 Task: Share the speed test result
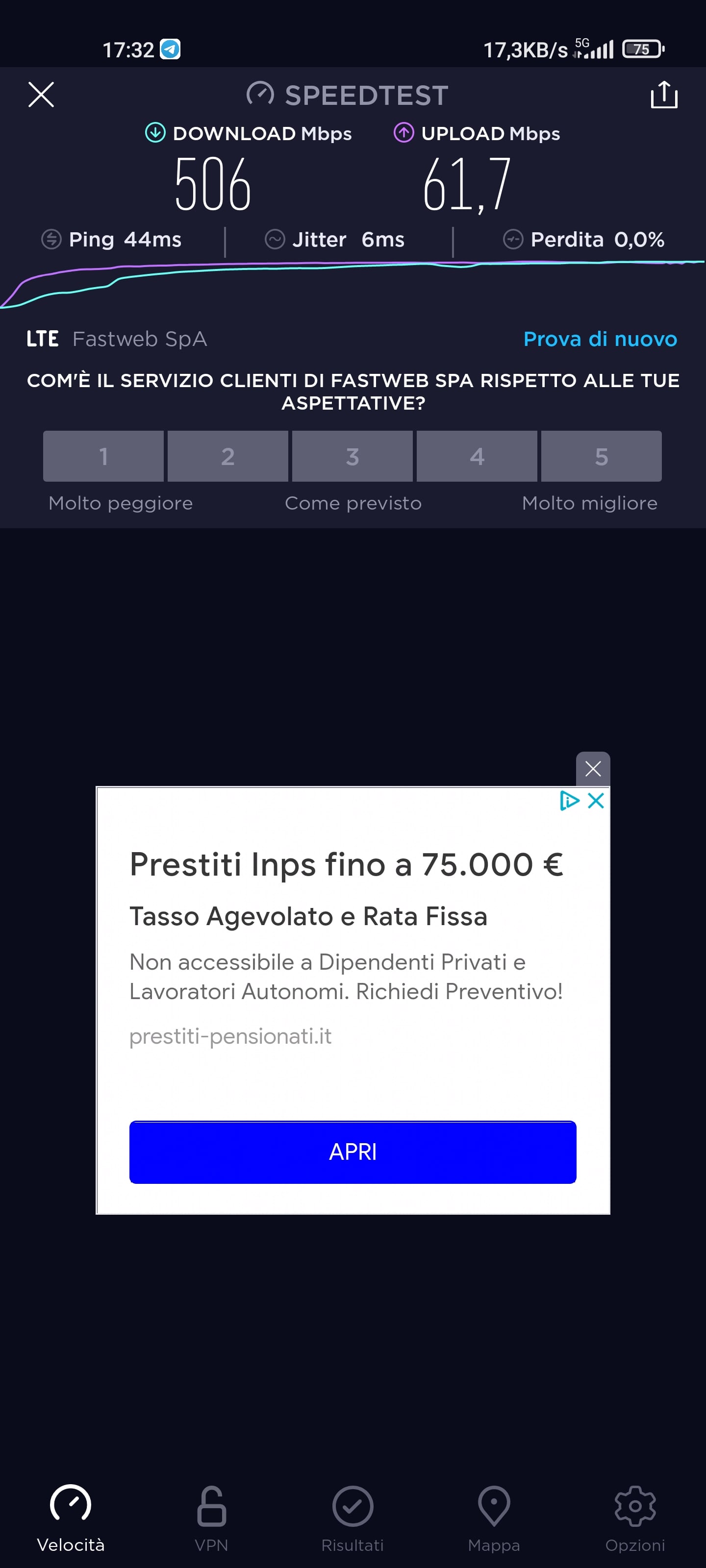pos(663,95)
